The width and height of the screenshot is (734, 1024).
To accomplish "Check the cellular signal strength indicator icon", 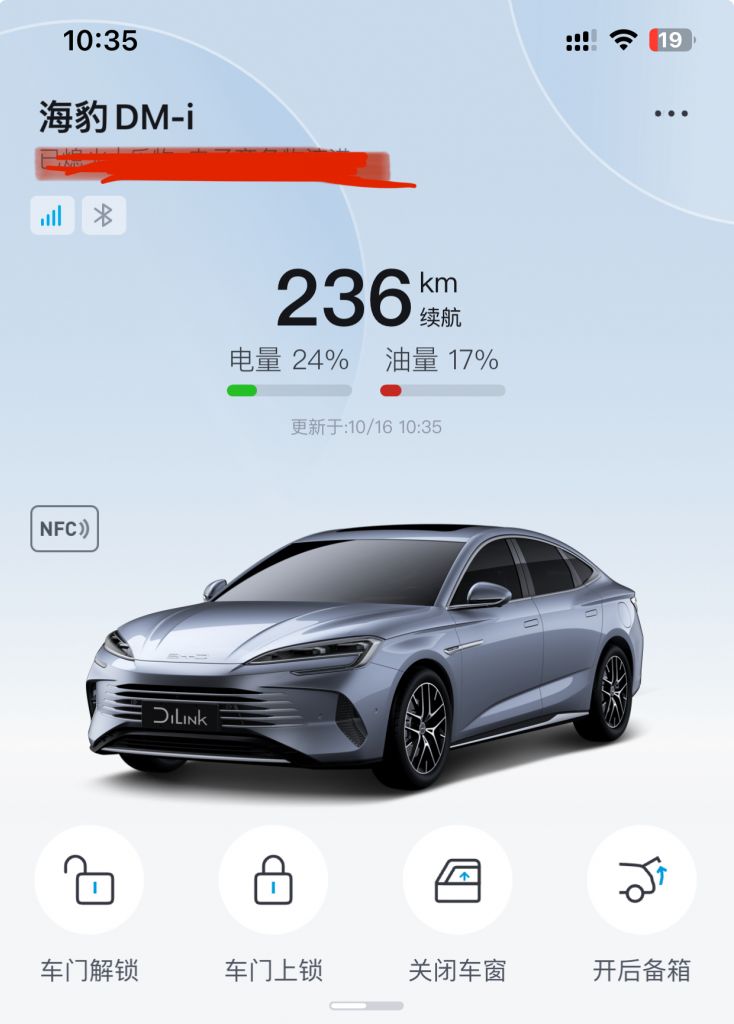I will coord(52,215).
